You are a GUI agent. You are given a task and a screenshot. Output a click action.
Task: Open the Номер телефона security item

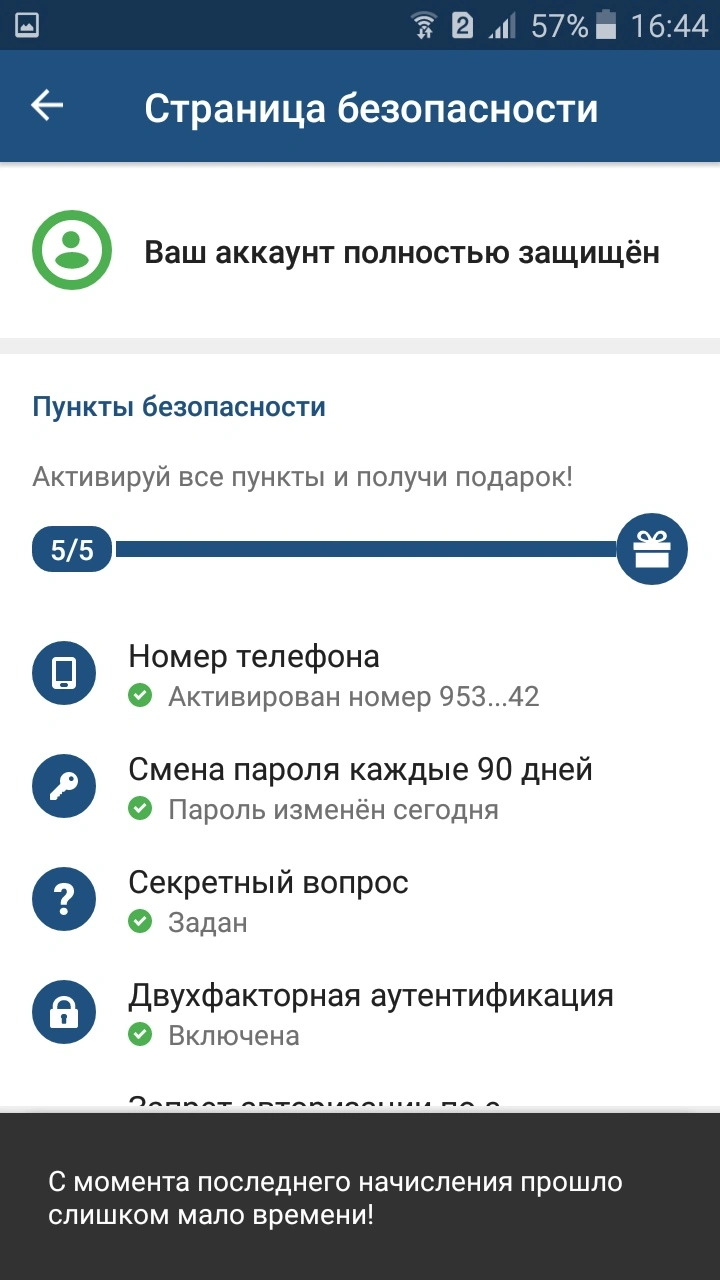point(360,674)
